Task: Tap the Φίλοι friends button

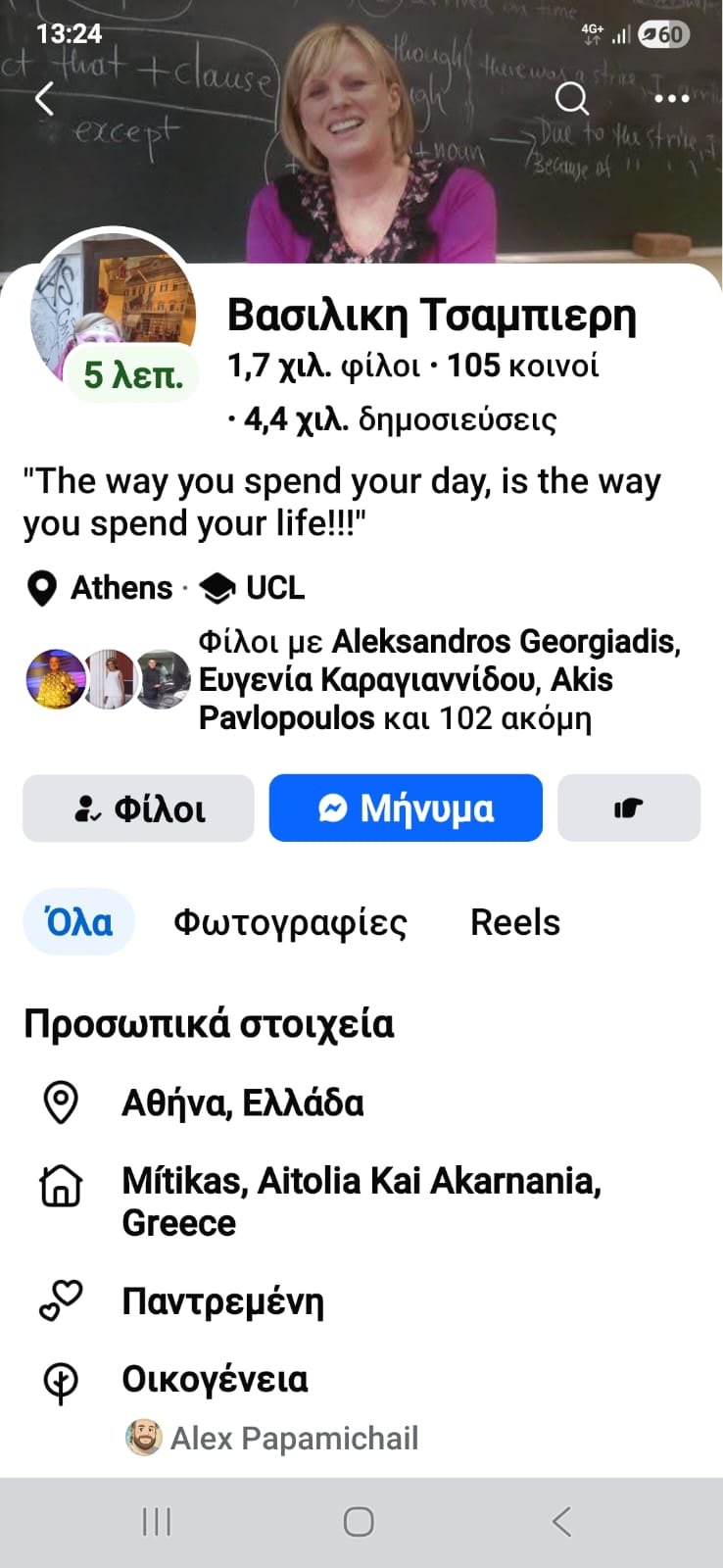Action: pos(138,808)
